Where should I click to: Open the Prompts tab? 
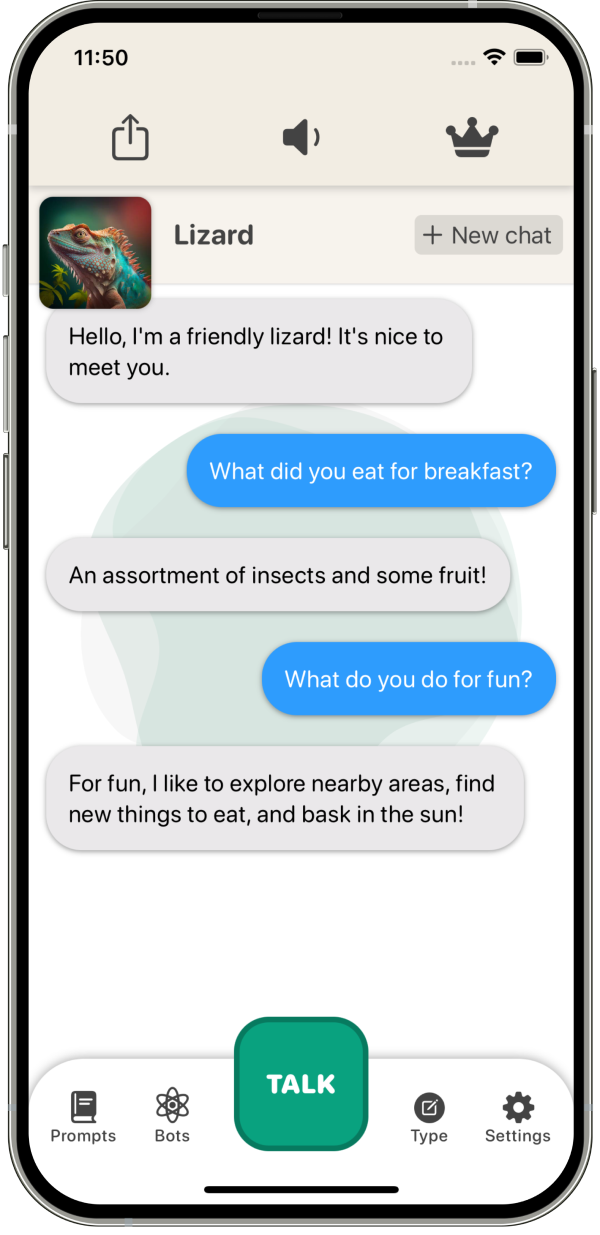tap(83, 1116)
